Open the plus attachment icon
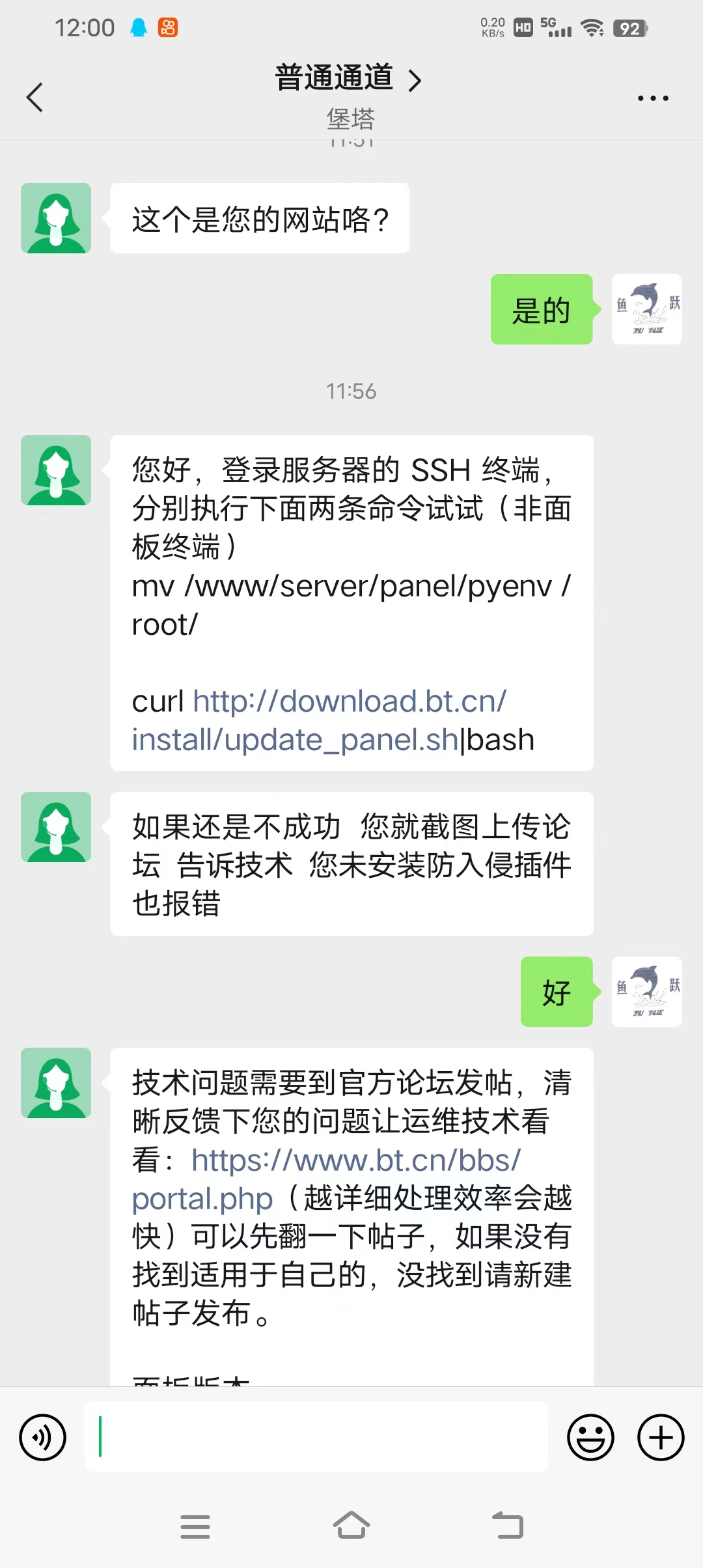The width and height of the screenshot is (703, 1568). pos(659,1435)
